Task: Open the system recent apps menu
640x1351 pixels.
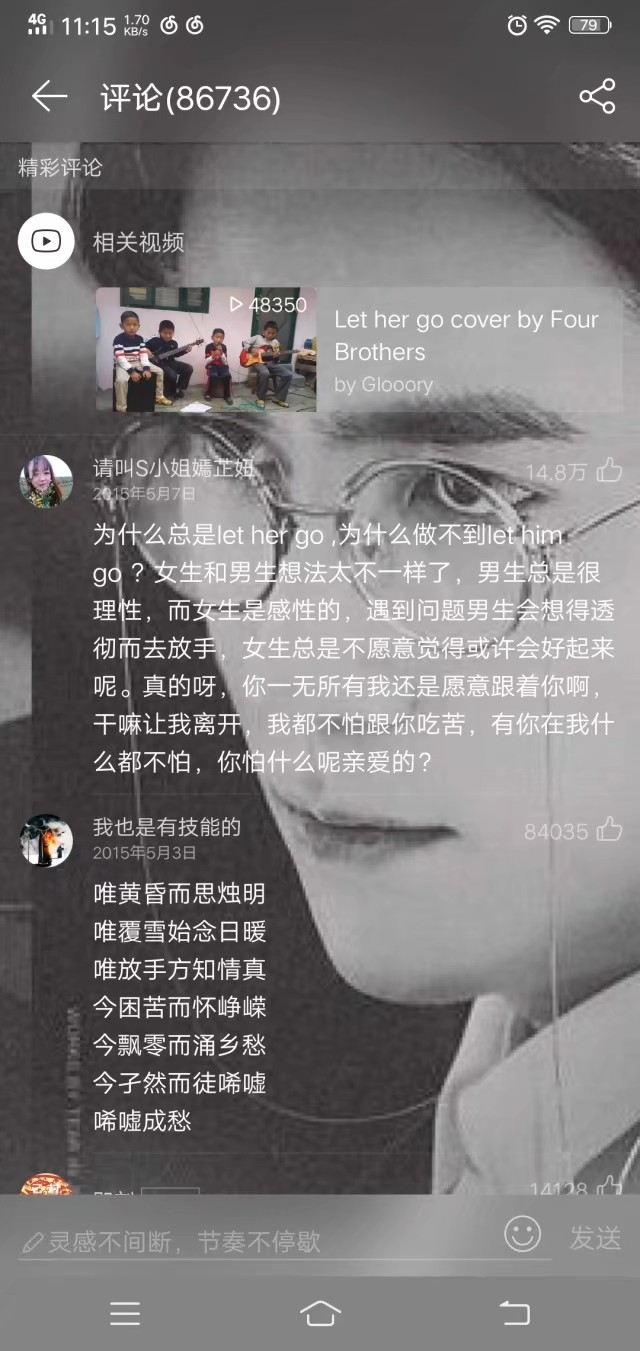Action: [x=125, y=1313]
